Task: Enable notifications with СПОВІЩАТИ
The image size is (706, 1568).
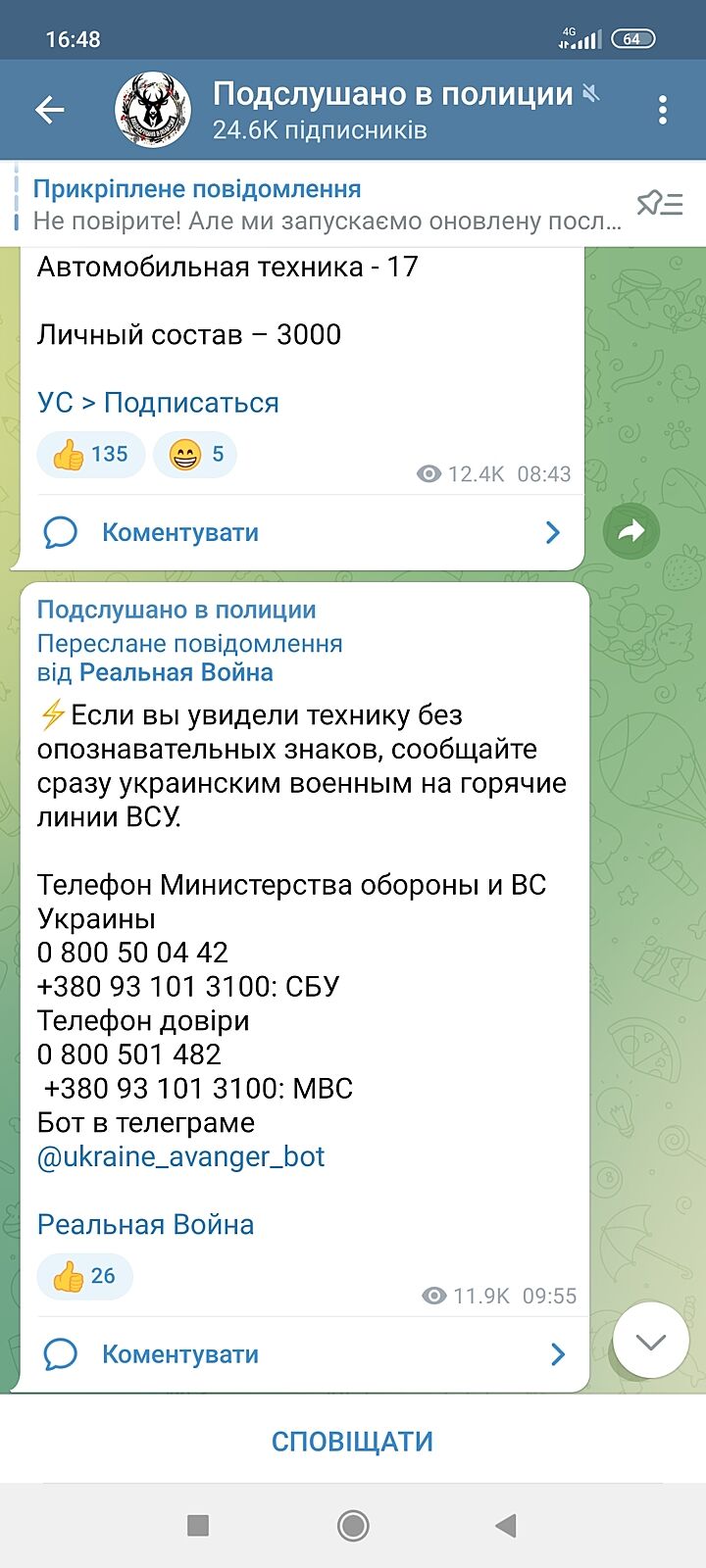Action: pos(352,1442)
